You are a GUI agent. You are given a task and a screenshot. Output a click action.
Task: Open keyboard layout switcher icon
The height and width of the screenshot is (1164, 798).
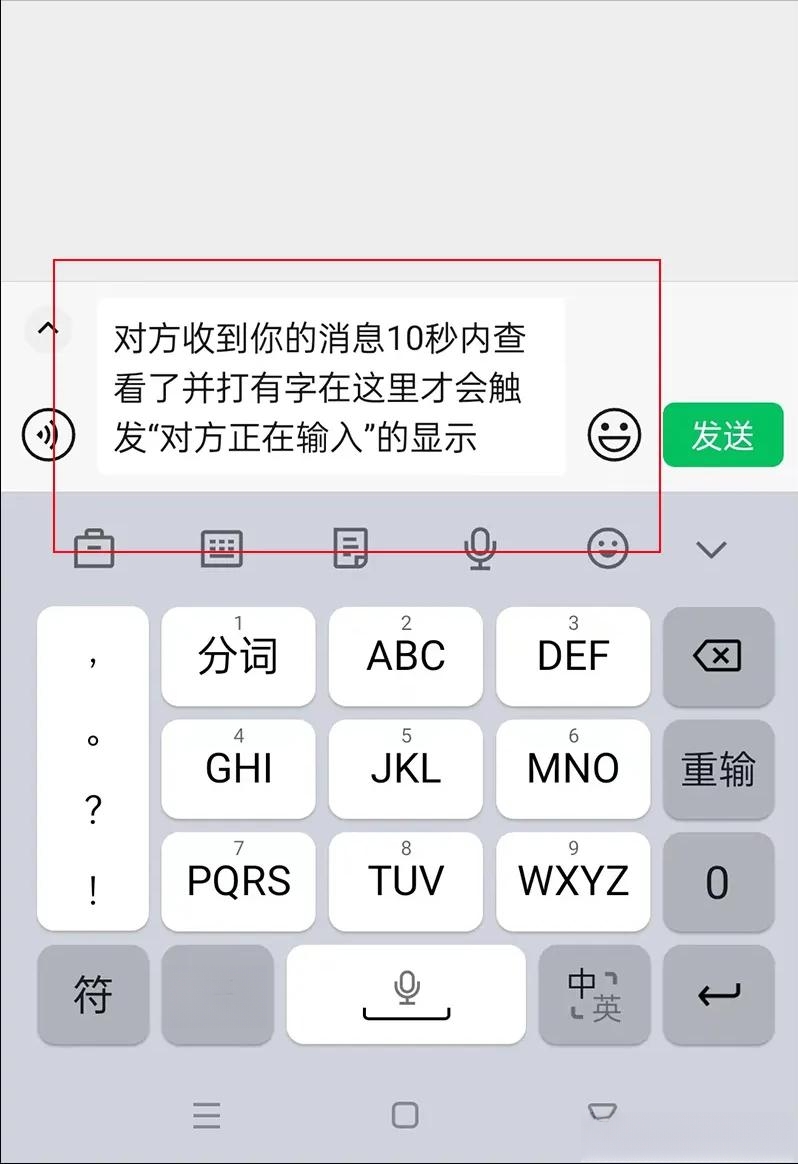tap(222, 548)
